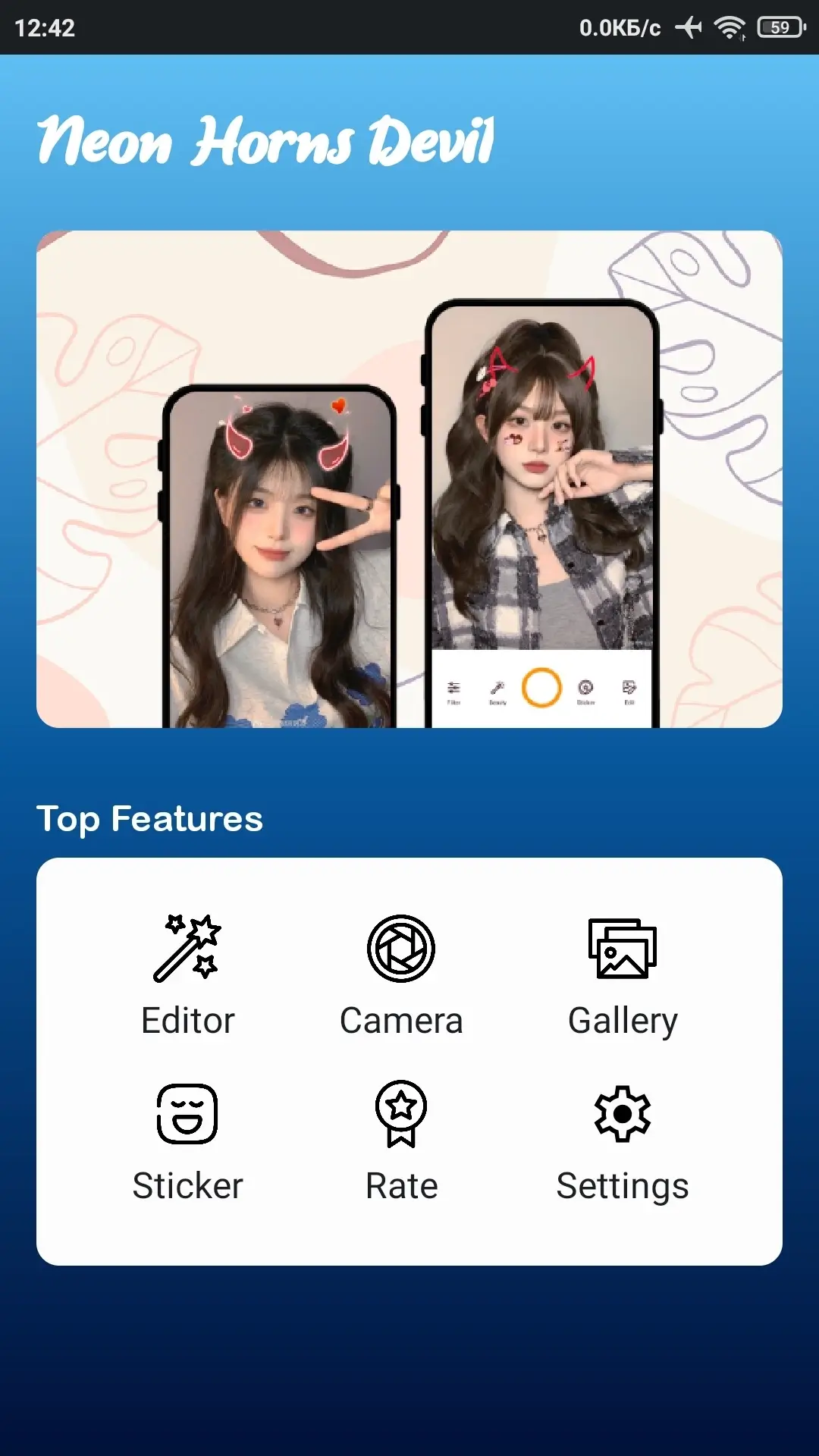Select the Sticker option
The width and height of the screenshot is (819, 1456).
coord(187,1143)
